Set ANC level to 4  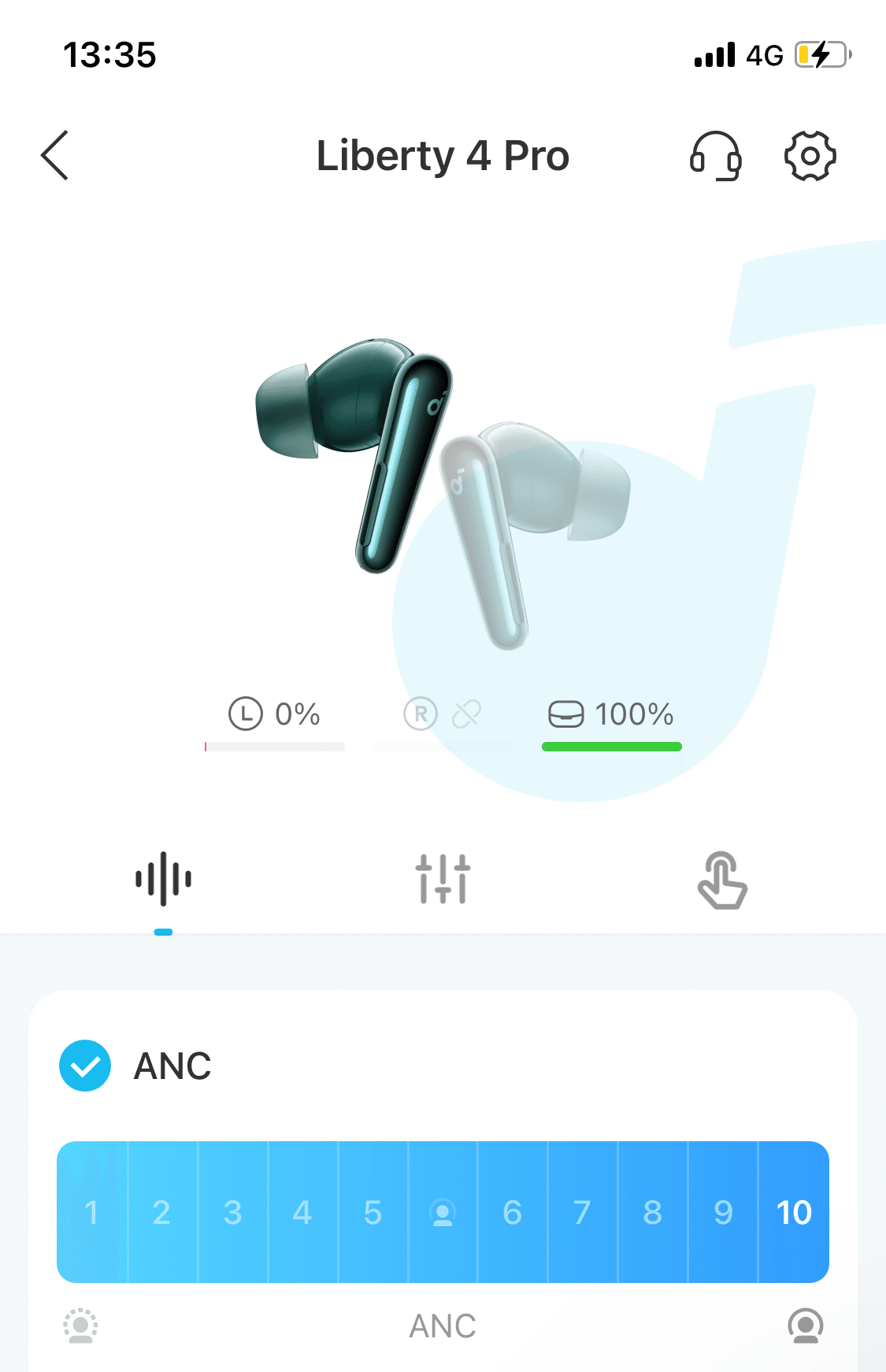pos(302,1212)
